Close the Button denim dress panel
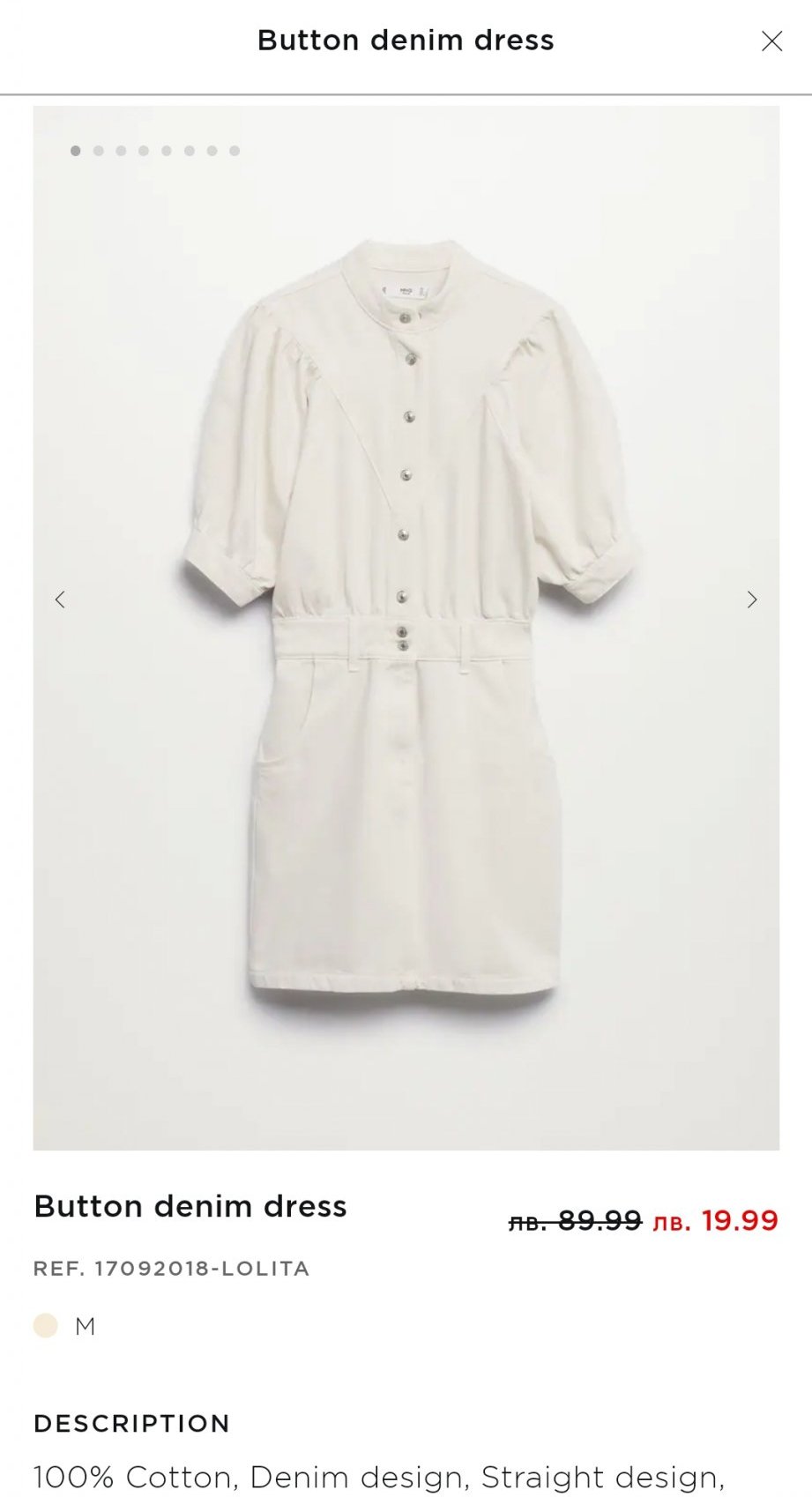Screen dimensions: 812x1497 click(771, 41)
